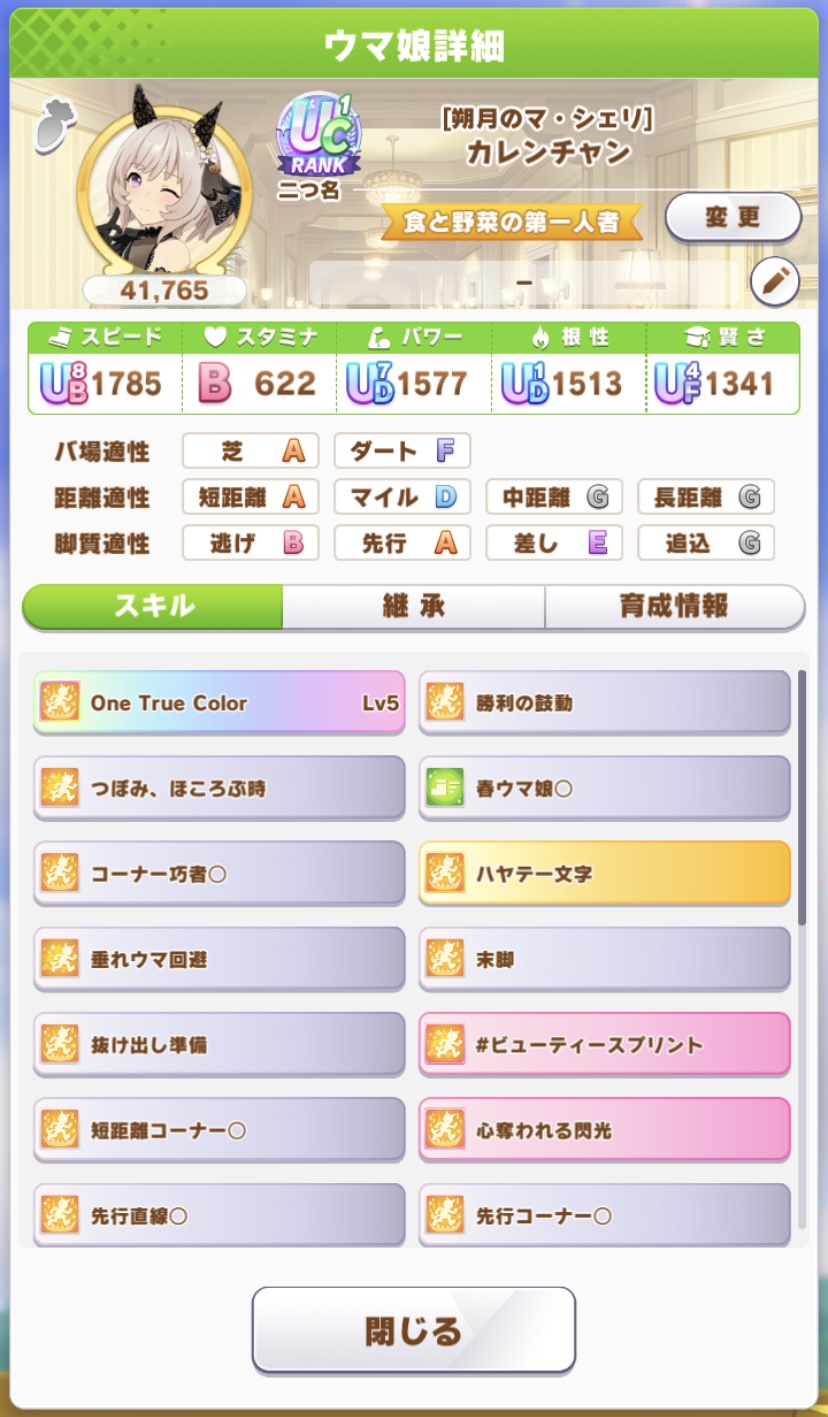
Task: Show 末脚 skill description
Action: coord(604,960)
